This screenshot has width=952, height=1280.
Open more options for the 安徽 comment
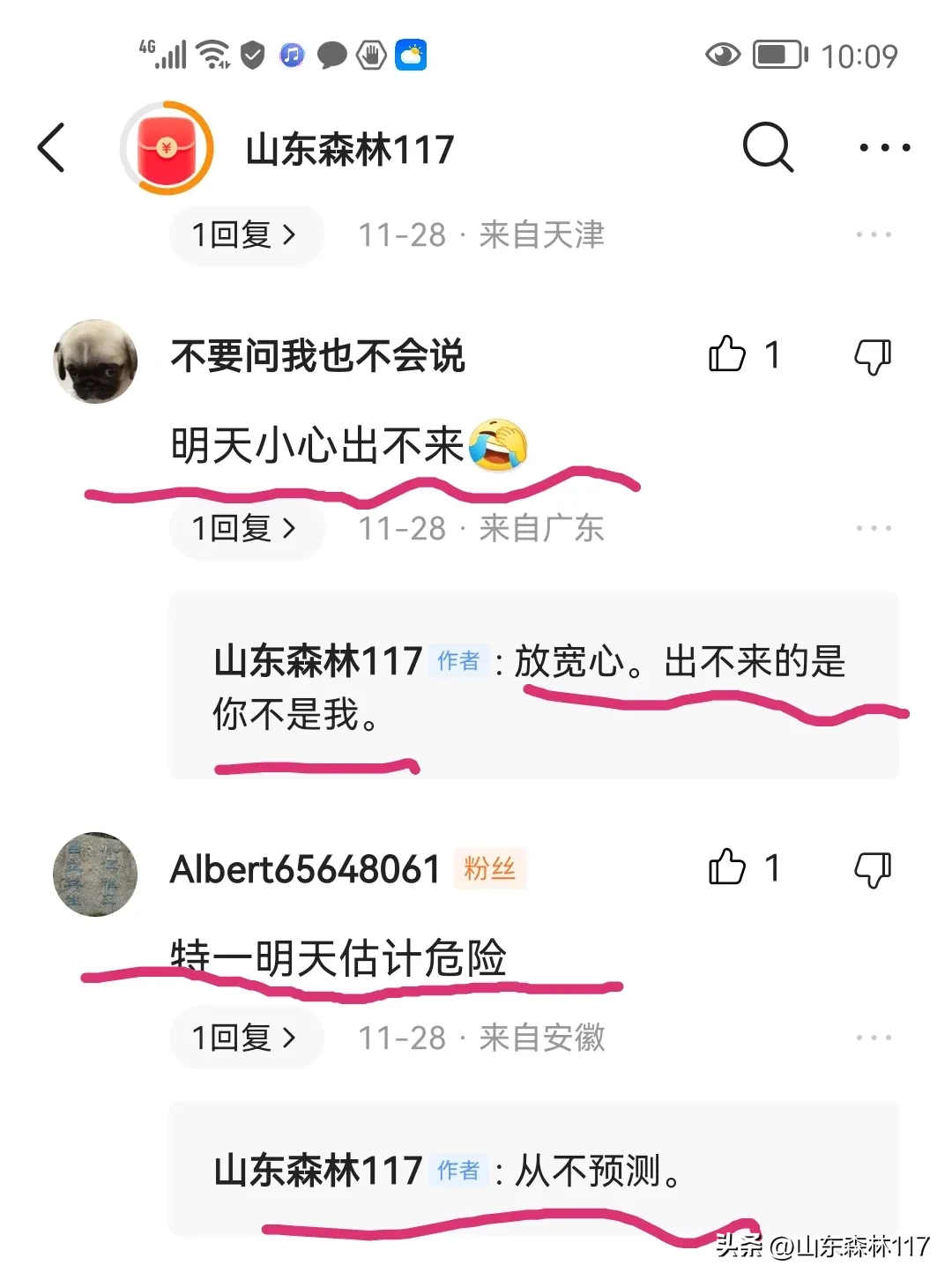[873, 1038]
